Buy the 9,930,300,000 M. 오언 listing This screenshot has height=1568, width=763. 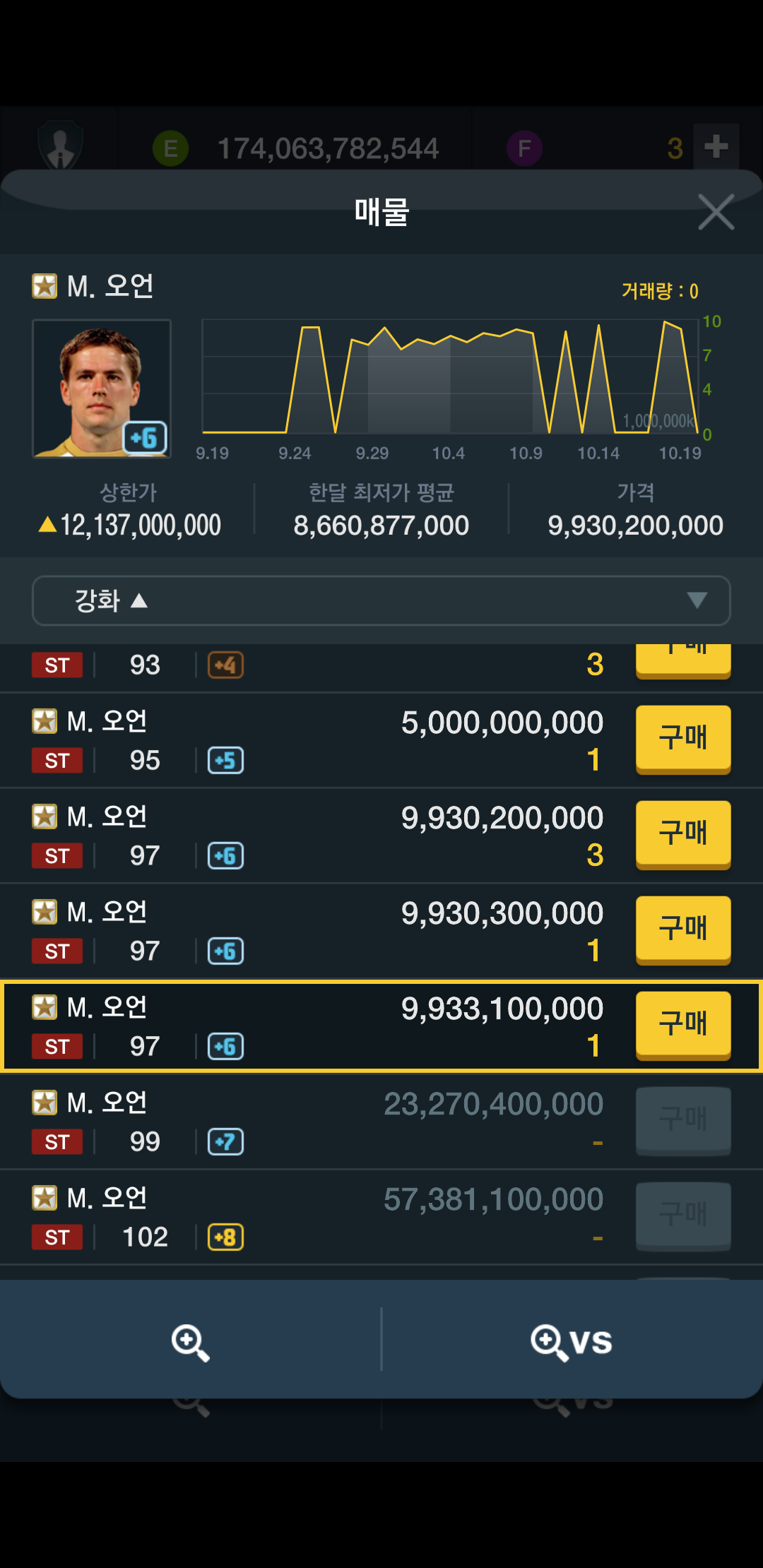click(x=682, y=929)
